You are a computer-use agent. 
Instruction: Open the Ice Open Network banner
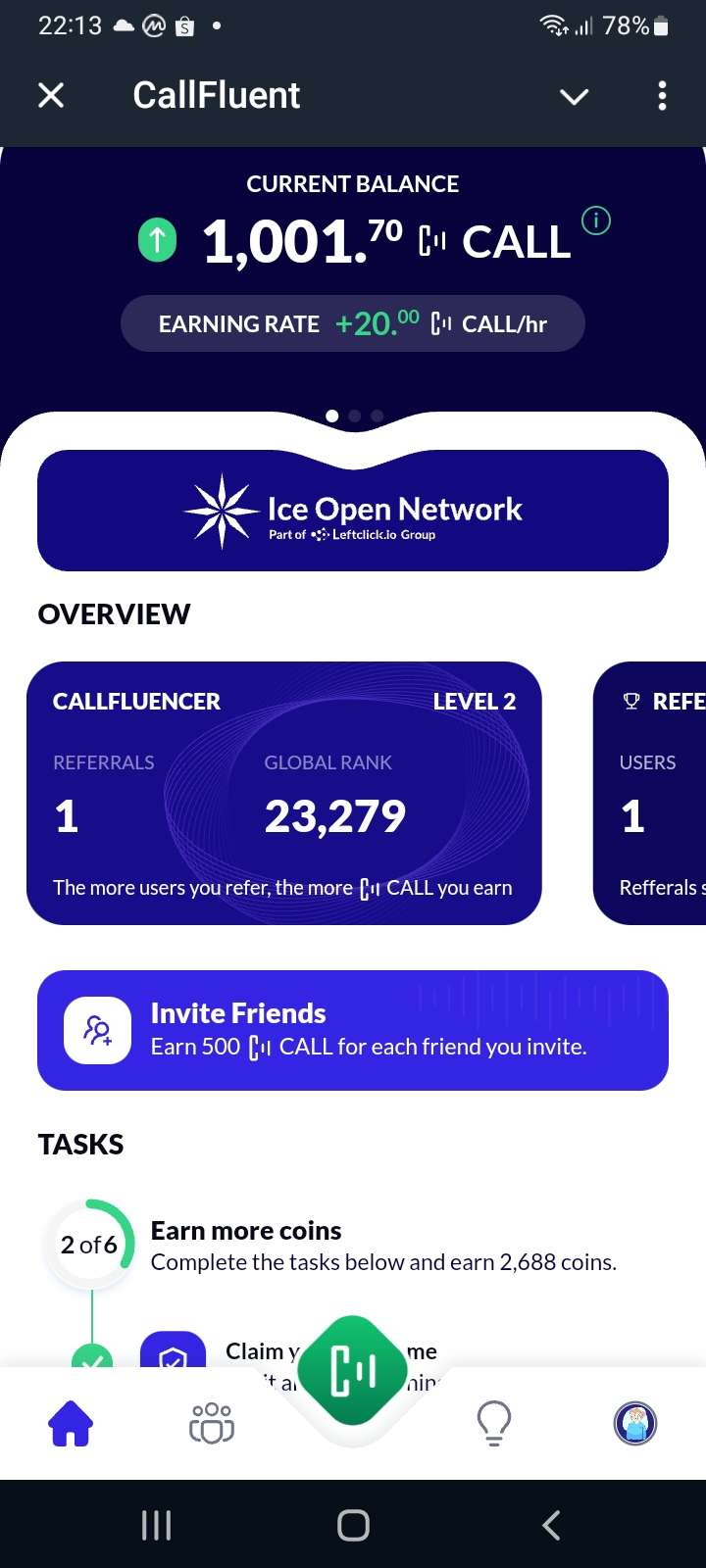pos(353,511)
